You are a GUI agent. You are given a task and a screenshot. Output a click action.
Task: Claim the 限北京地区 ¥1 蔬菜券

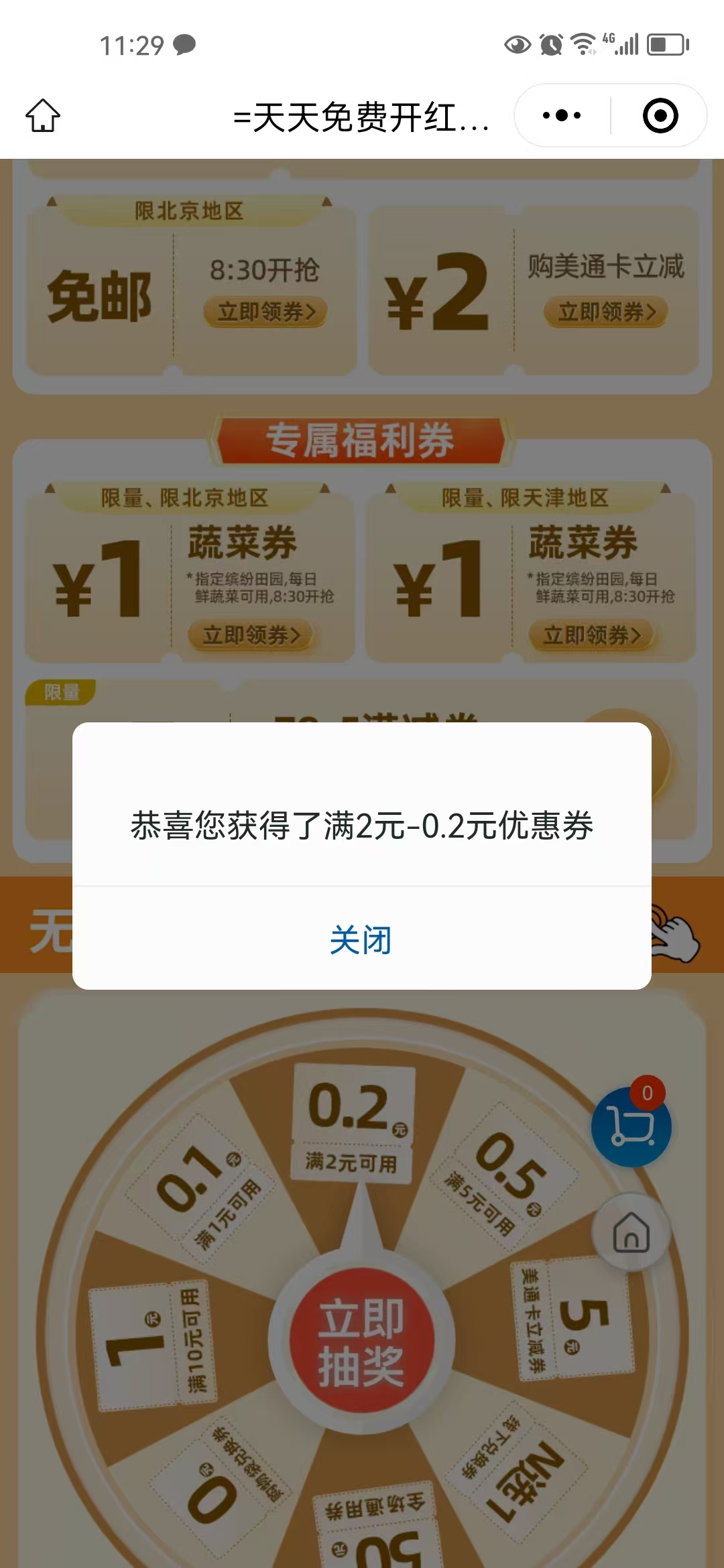[x=251, y=635]
